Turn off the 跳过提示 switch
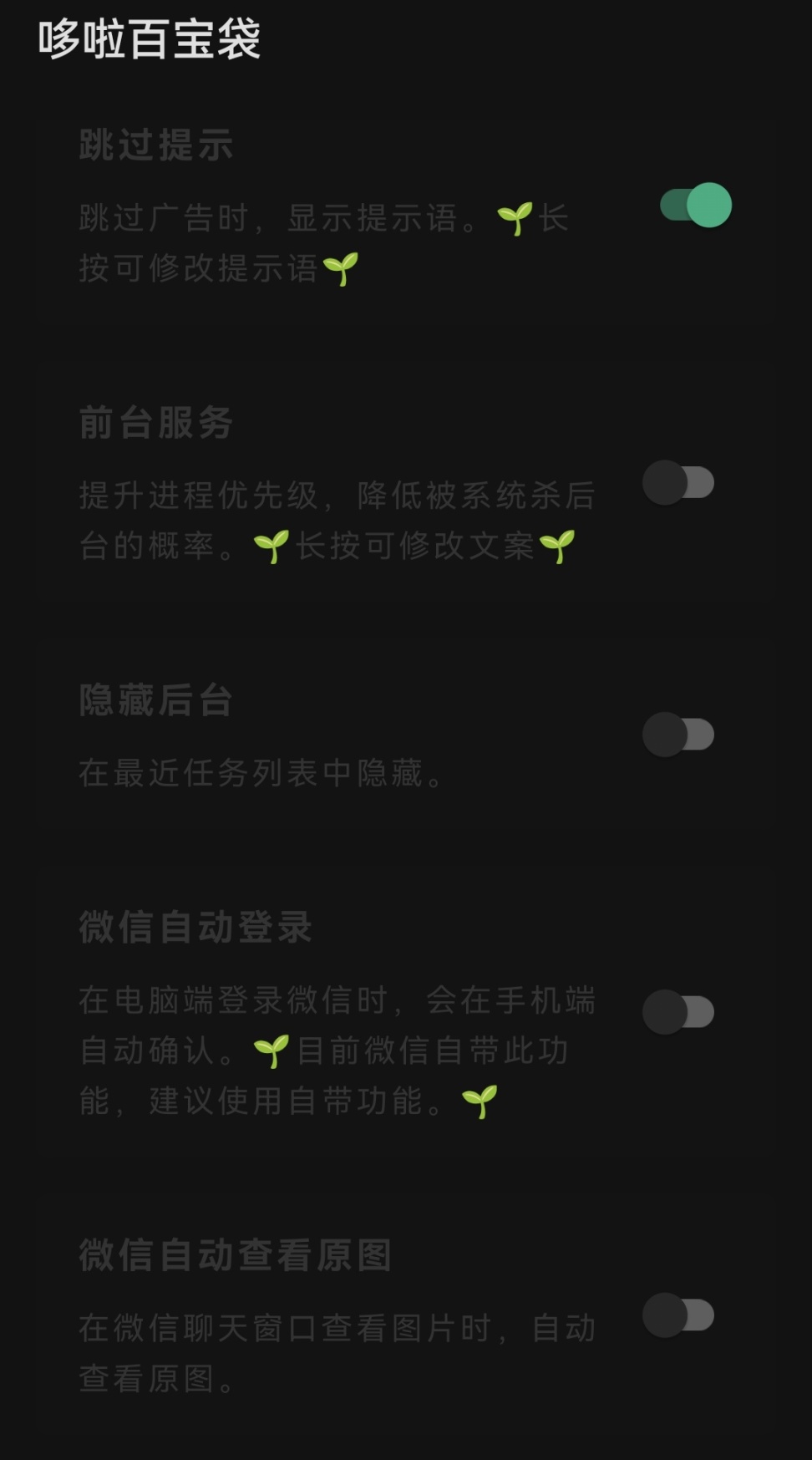Screen dimensions: 812x1460 click(695, 206)
